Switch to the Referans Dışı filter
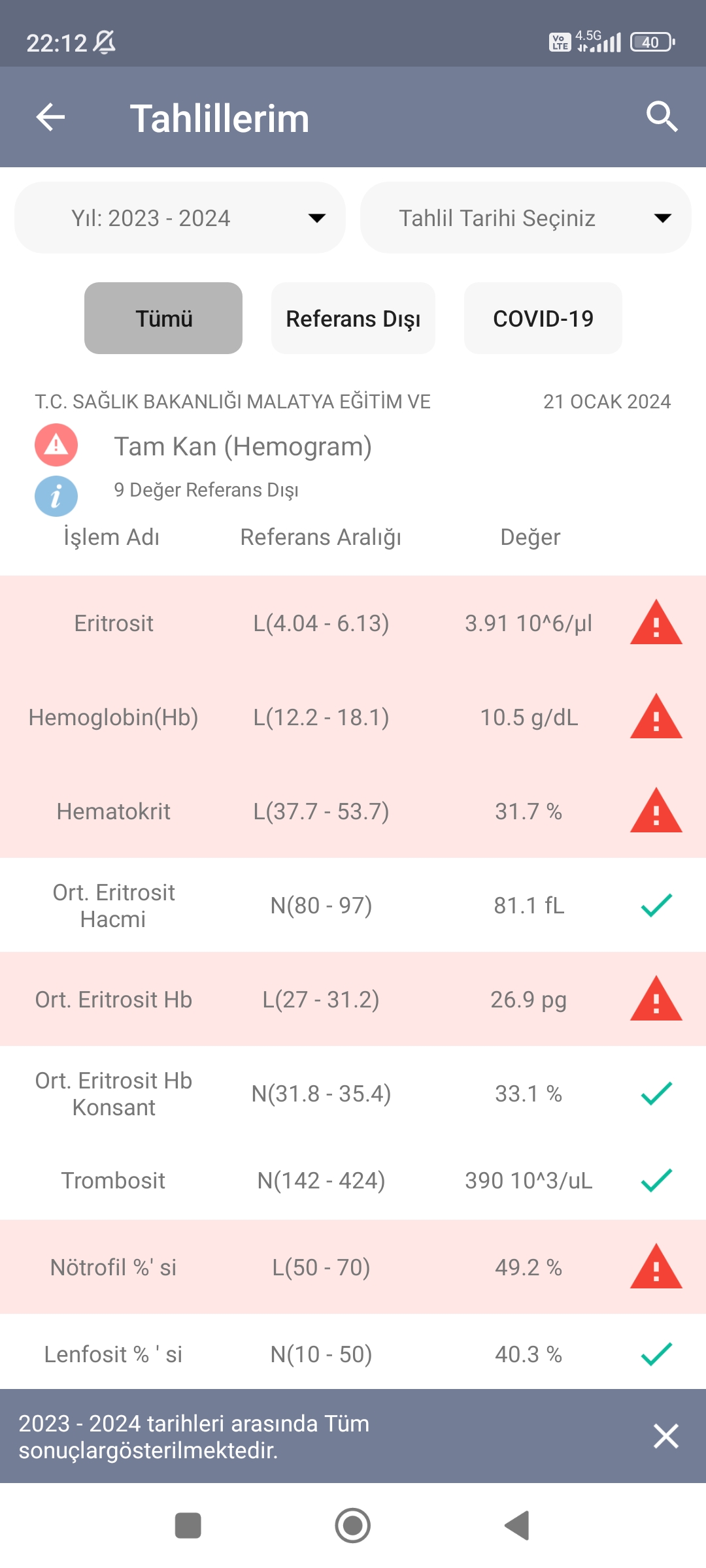The height and width of the screenshot is (1568, 706). point(353,318)
